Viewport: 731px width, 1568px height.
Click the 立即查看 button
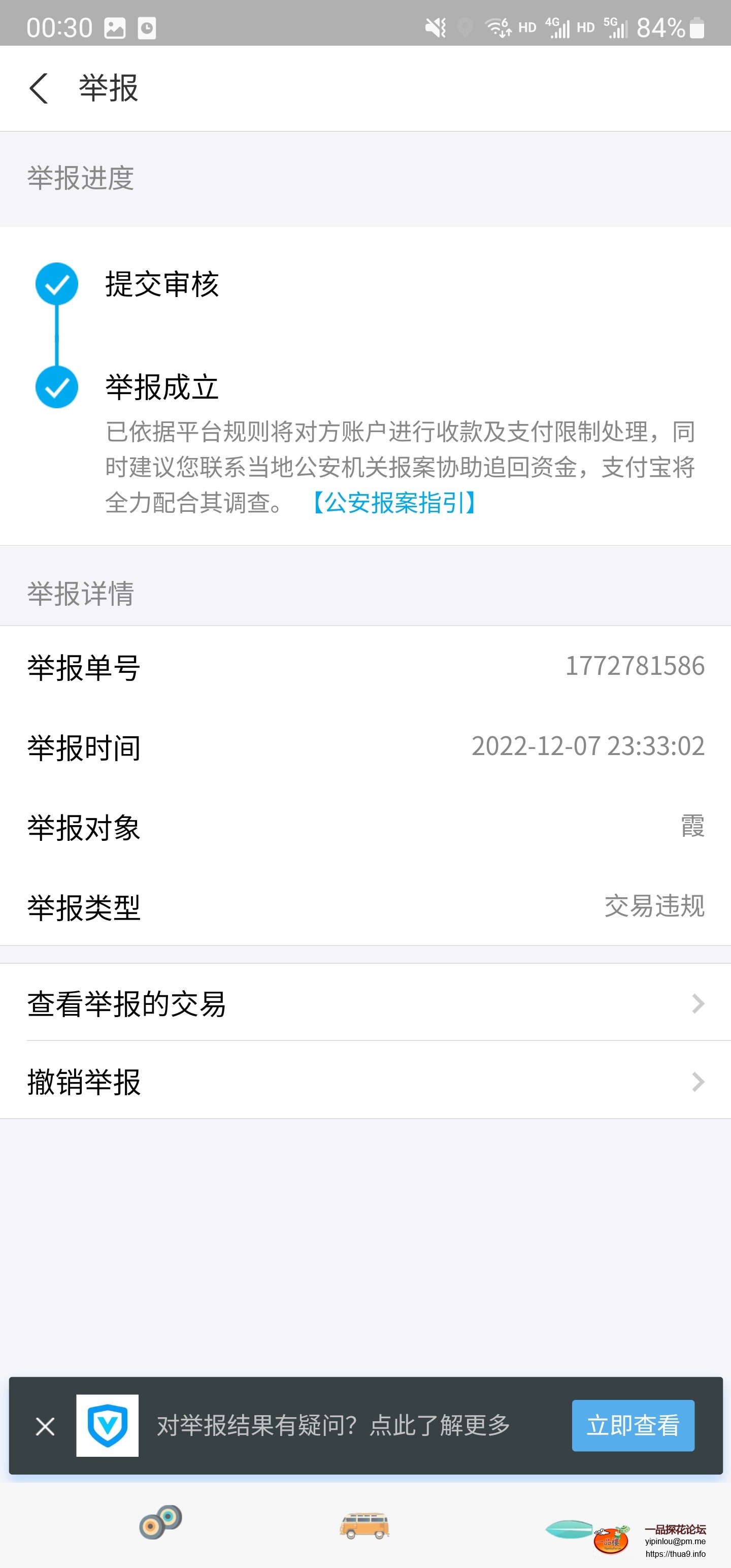pos(633,1425)
